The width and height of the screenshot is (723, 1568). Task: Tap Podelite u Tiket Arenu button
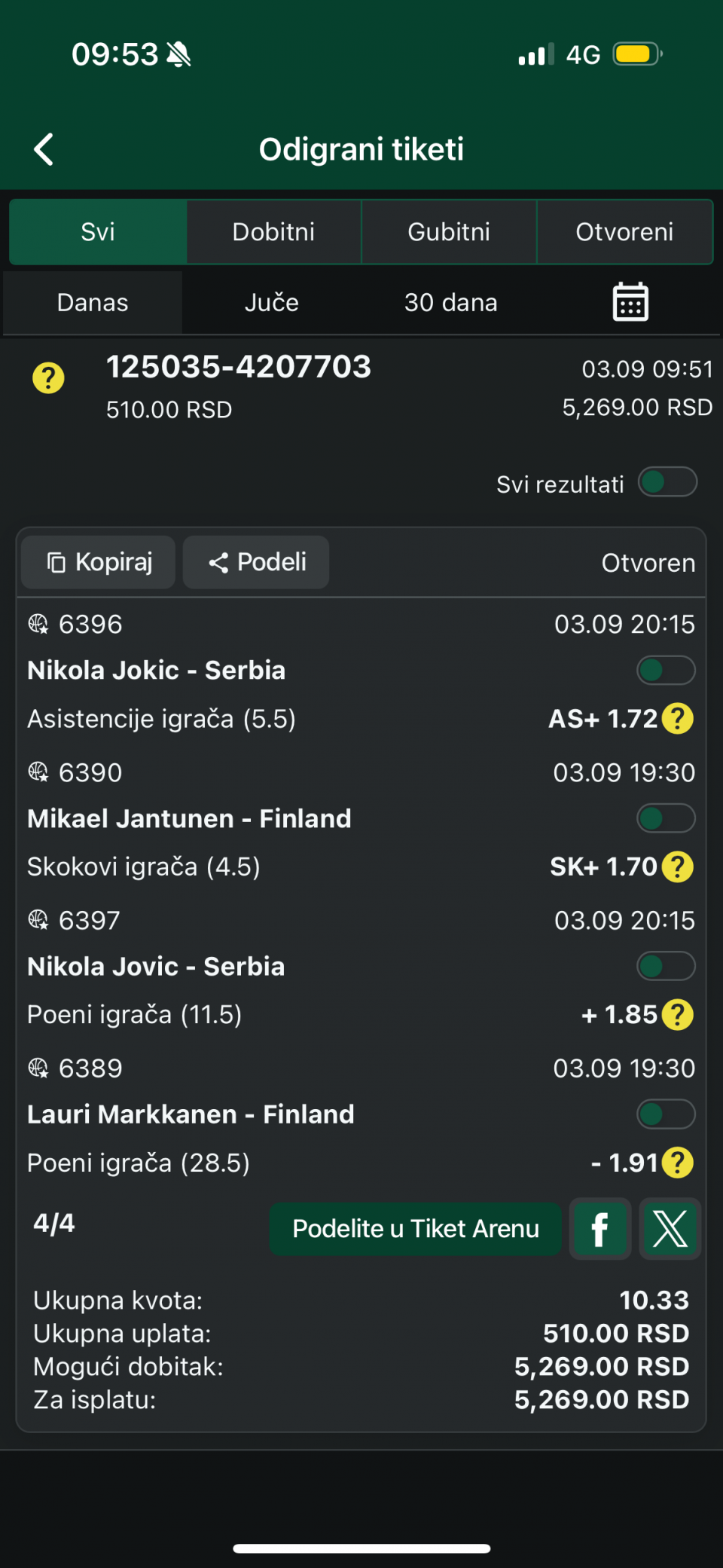click(x=416, y=1228)
